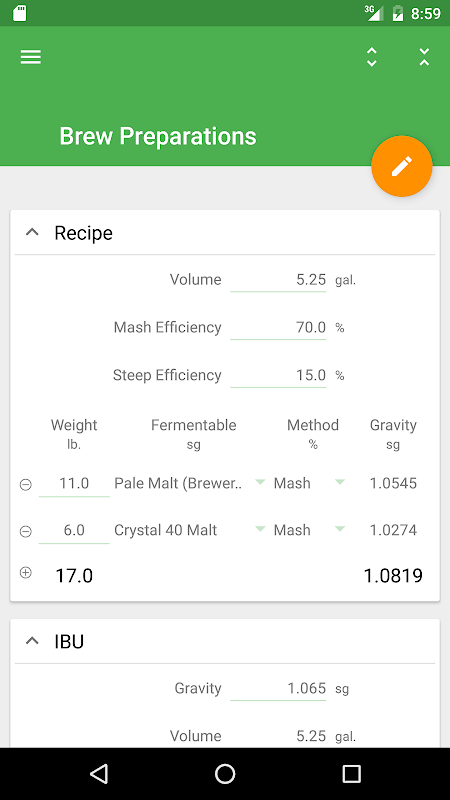Go back using the system back button
Screen dimensions: 450x800
(99, 774)
